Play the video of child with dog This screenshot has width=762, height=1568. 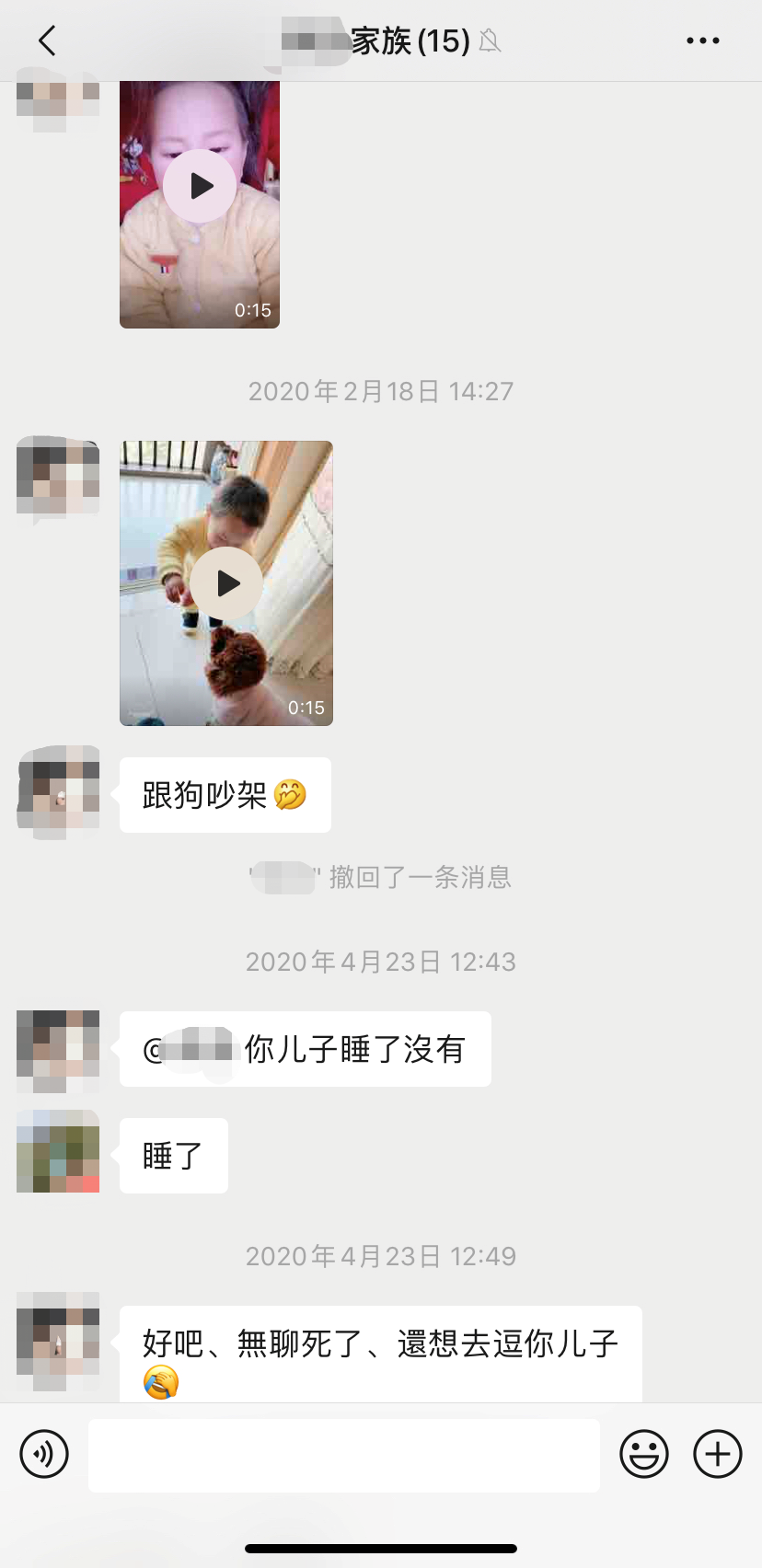coord(226,583)
